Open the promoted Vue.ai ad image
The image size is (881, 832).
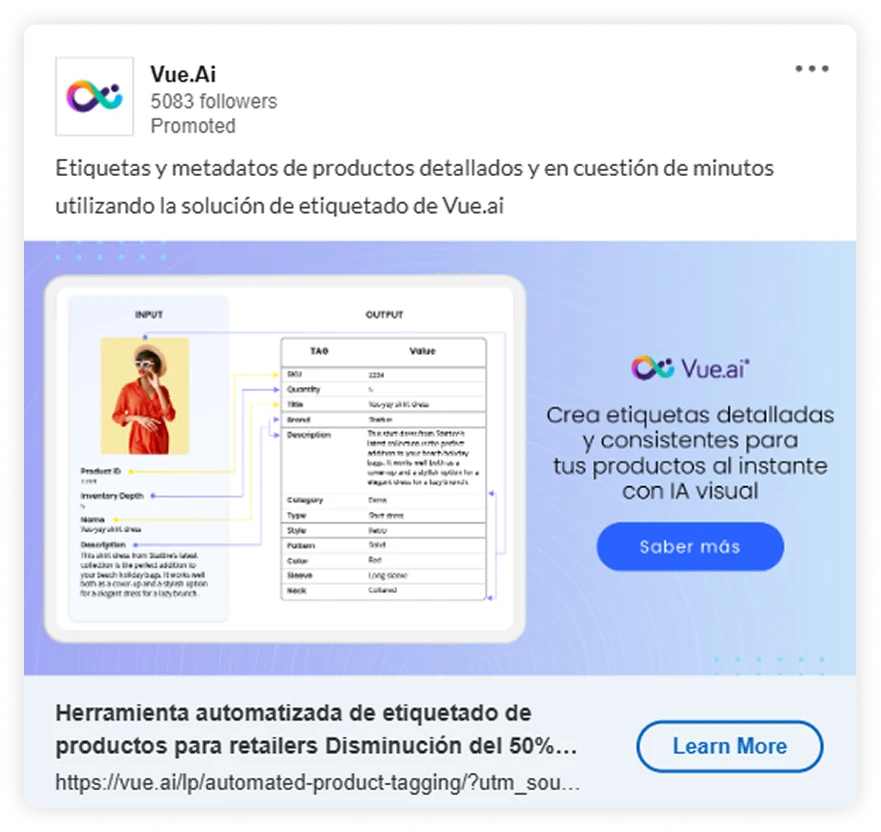pos(440,458)
